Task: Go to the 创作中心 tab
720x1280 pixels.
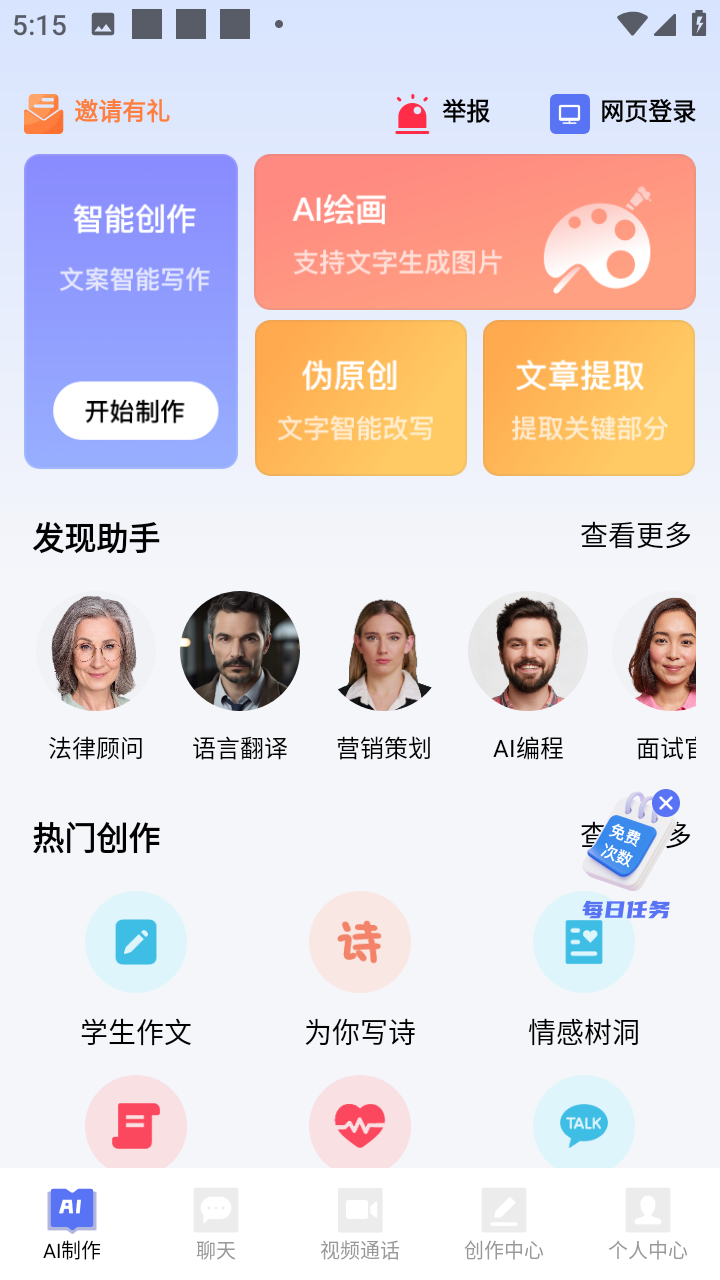Action: coord(504,1223)
